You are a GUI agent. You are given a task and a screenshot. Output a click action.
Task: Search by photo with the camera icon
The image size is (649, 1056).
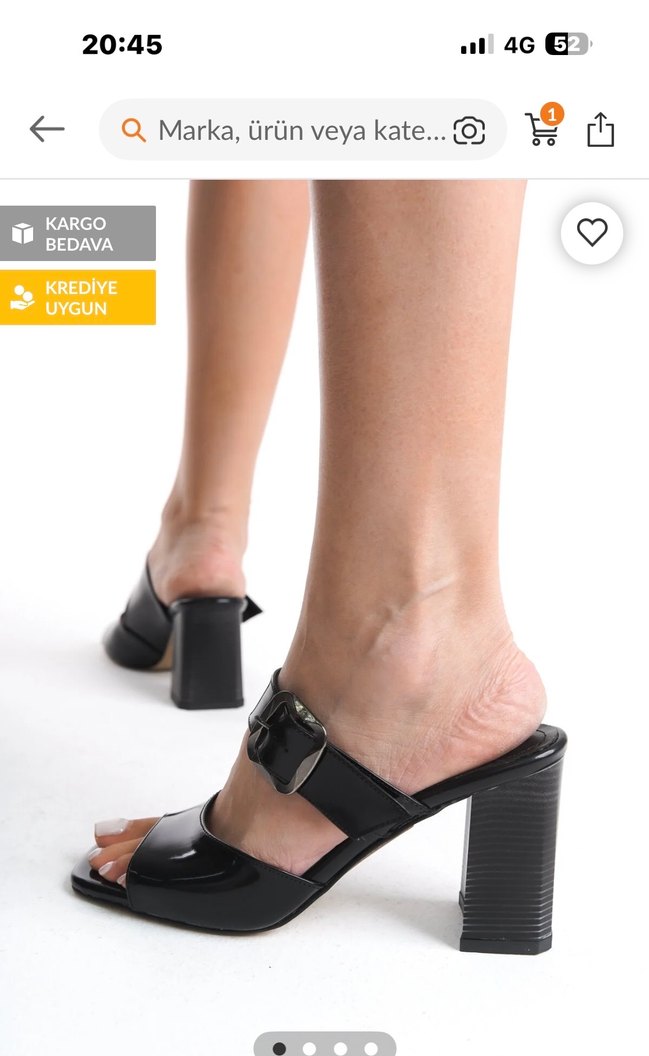click(x=469, y=130)
